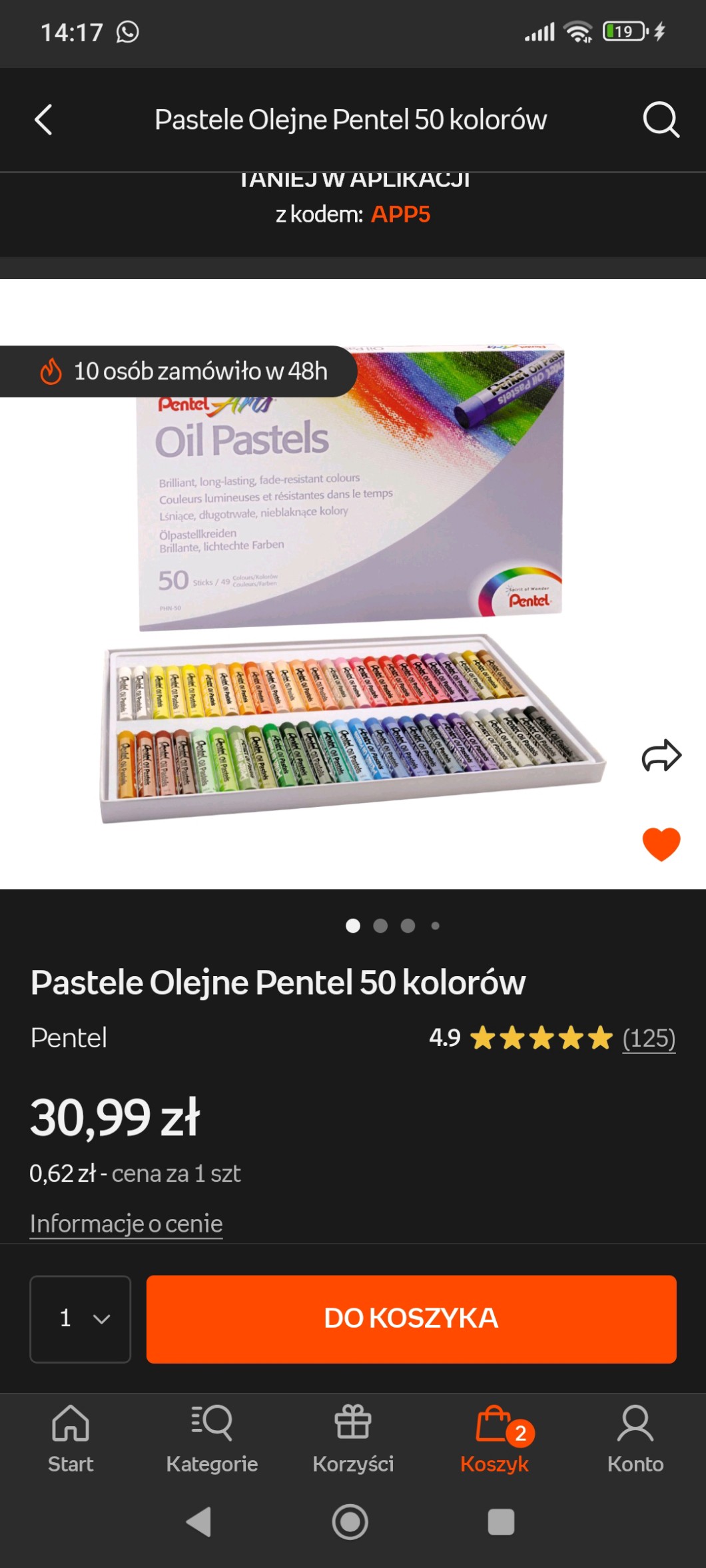Share this product
Viewport: 706px width, 1568px height.
661,756
